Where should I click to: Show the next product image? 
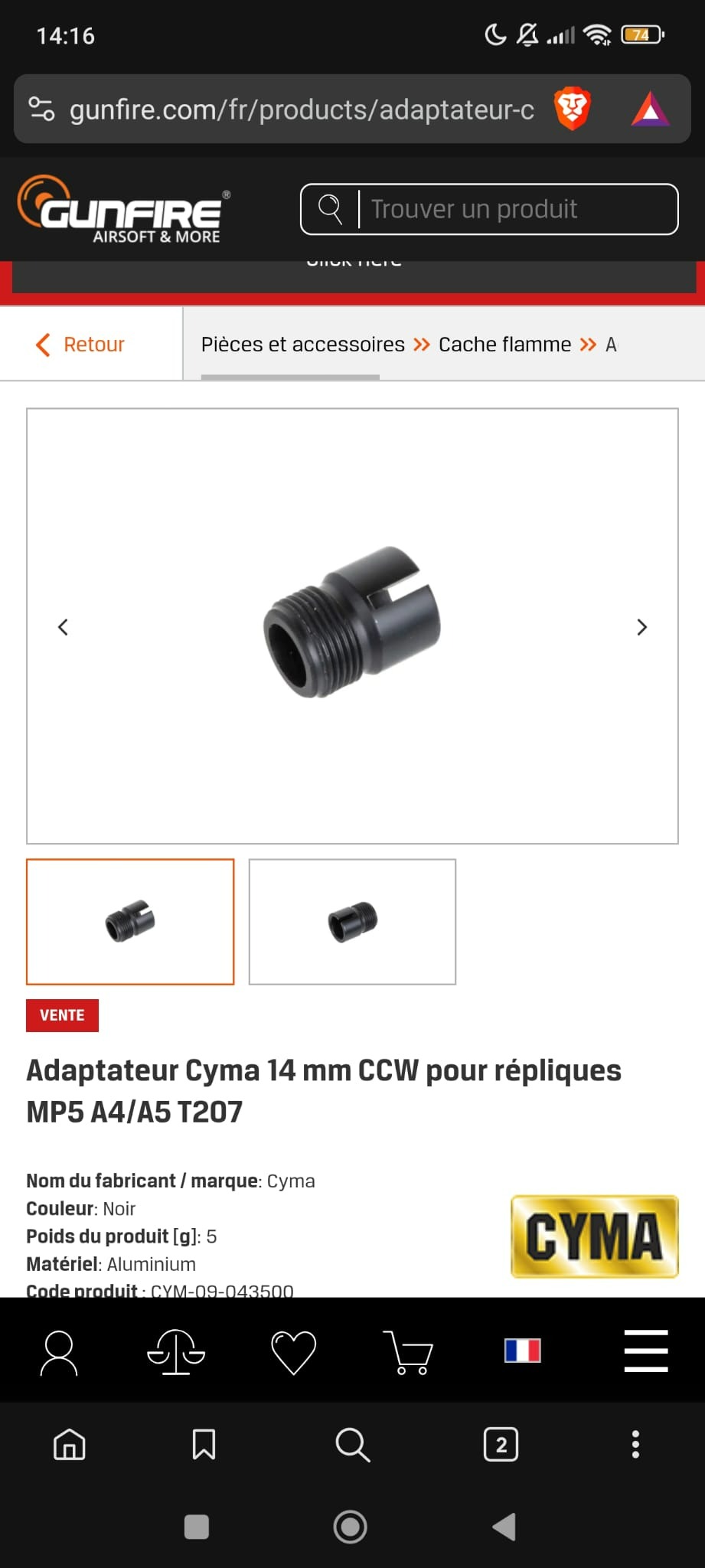(641, 627)
